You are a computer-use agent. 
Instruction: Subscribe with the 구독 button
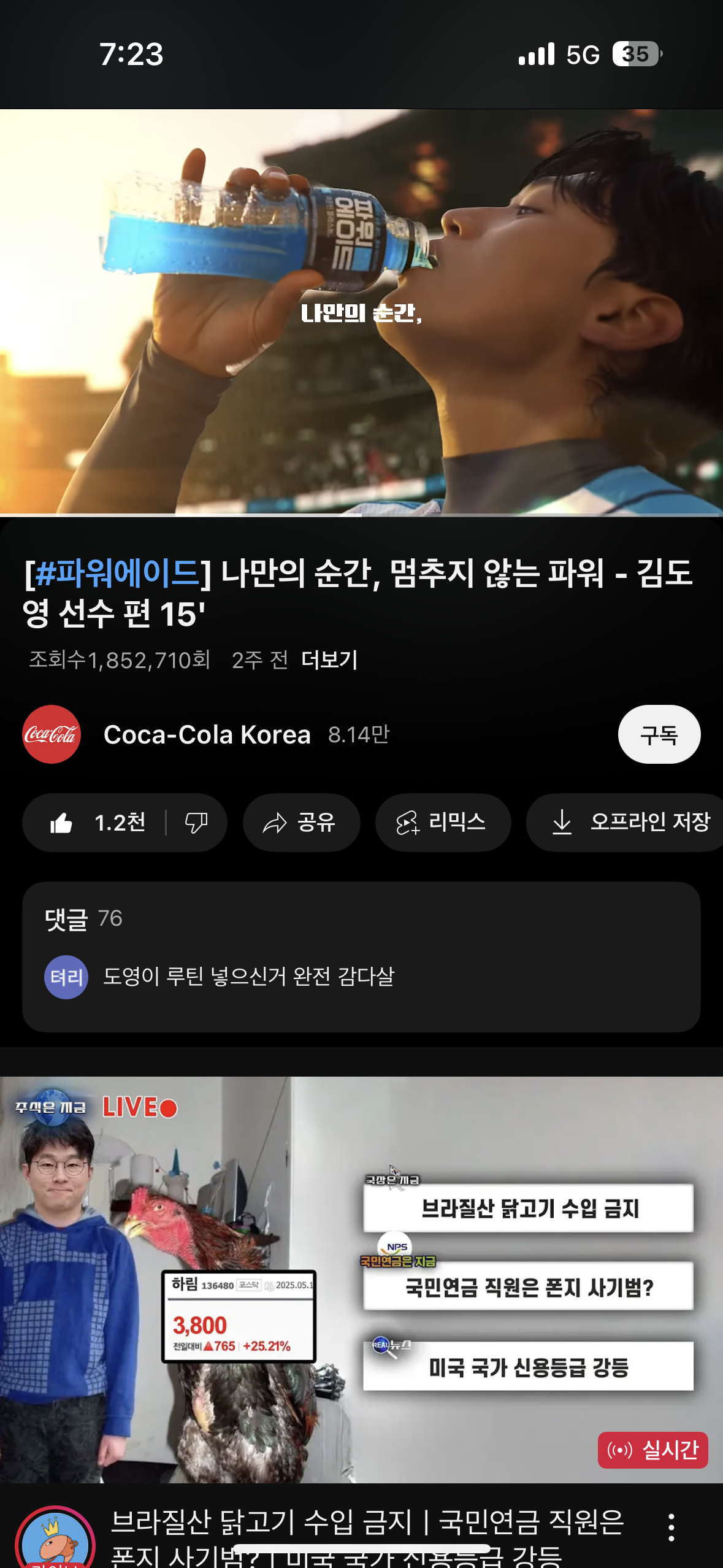click(x=659, y=734)
